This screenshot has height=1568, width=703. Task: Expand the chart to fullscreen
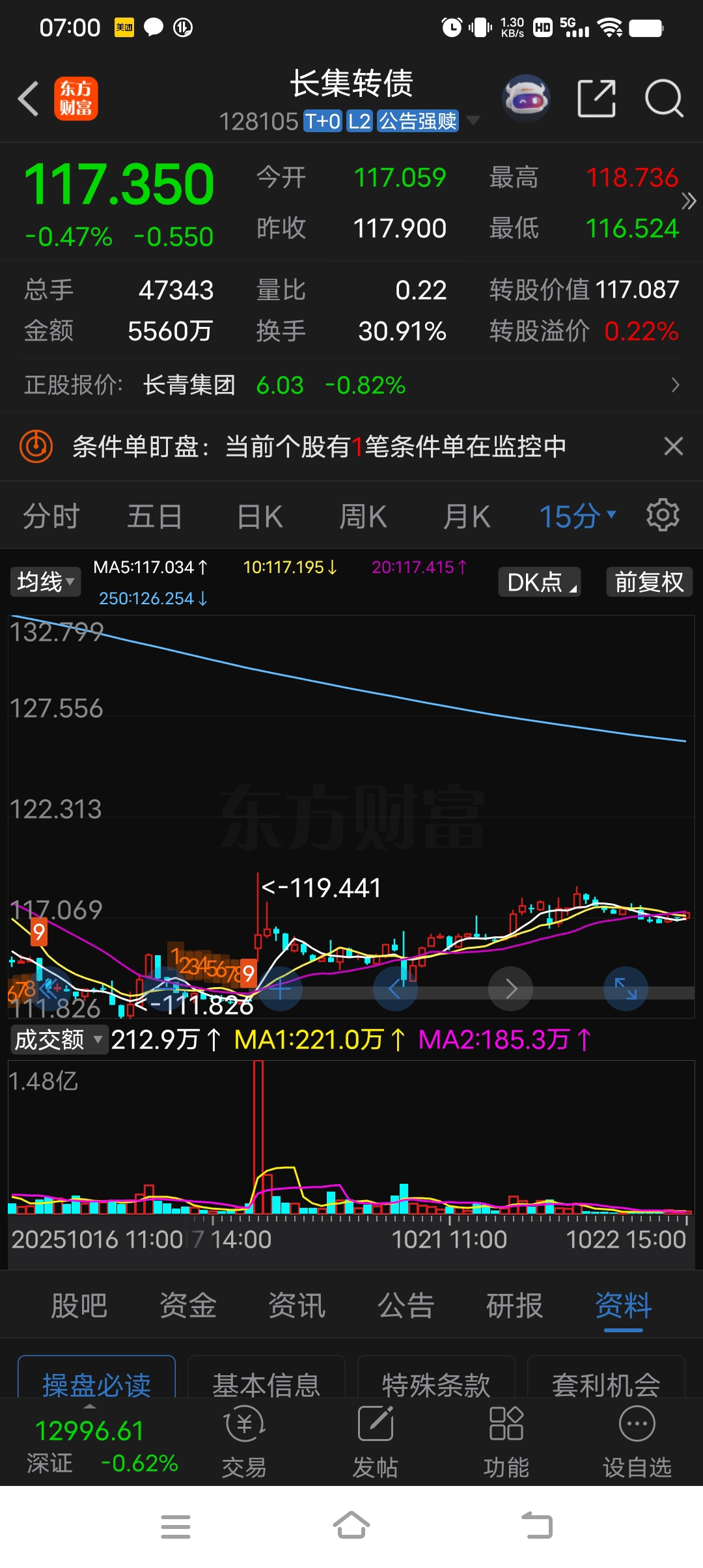(626, 988)
